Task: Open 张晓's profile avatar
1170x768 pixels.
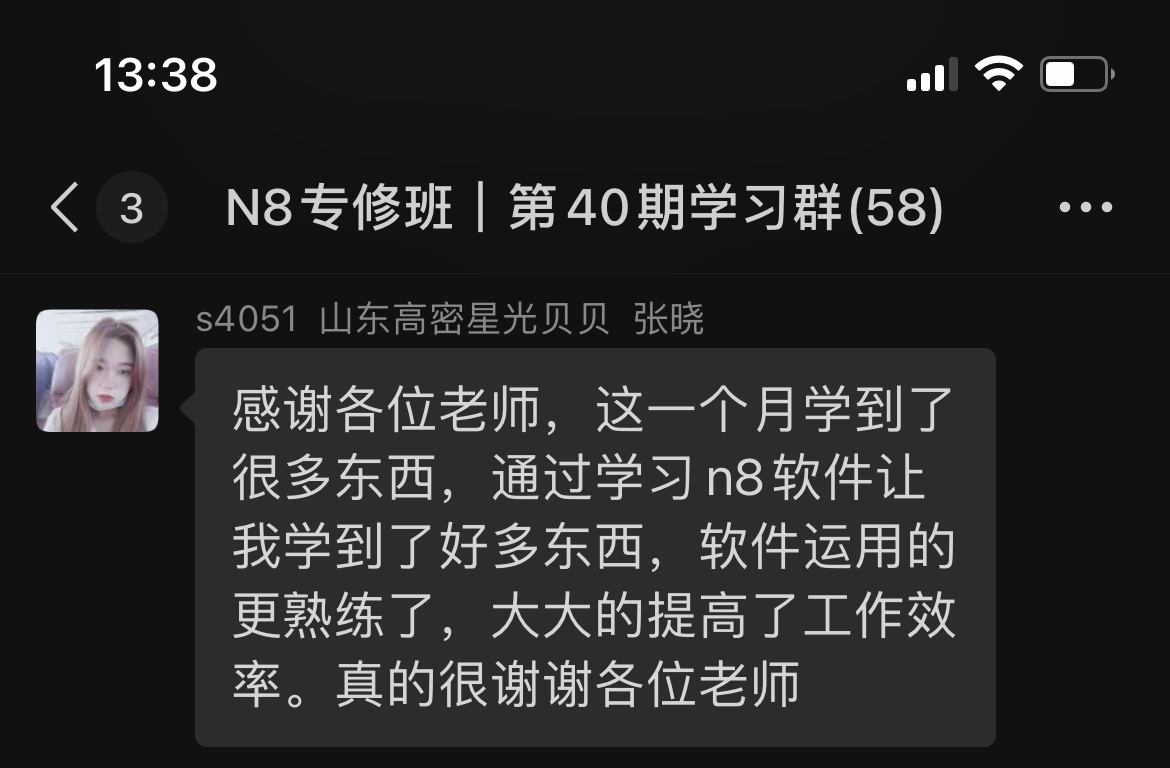Action: click(x=98, y=371)
